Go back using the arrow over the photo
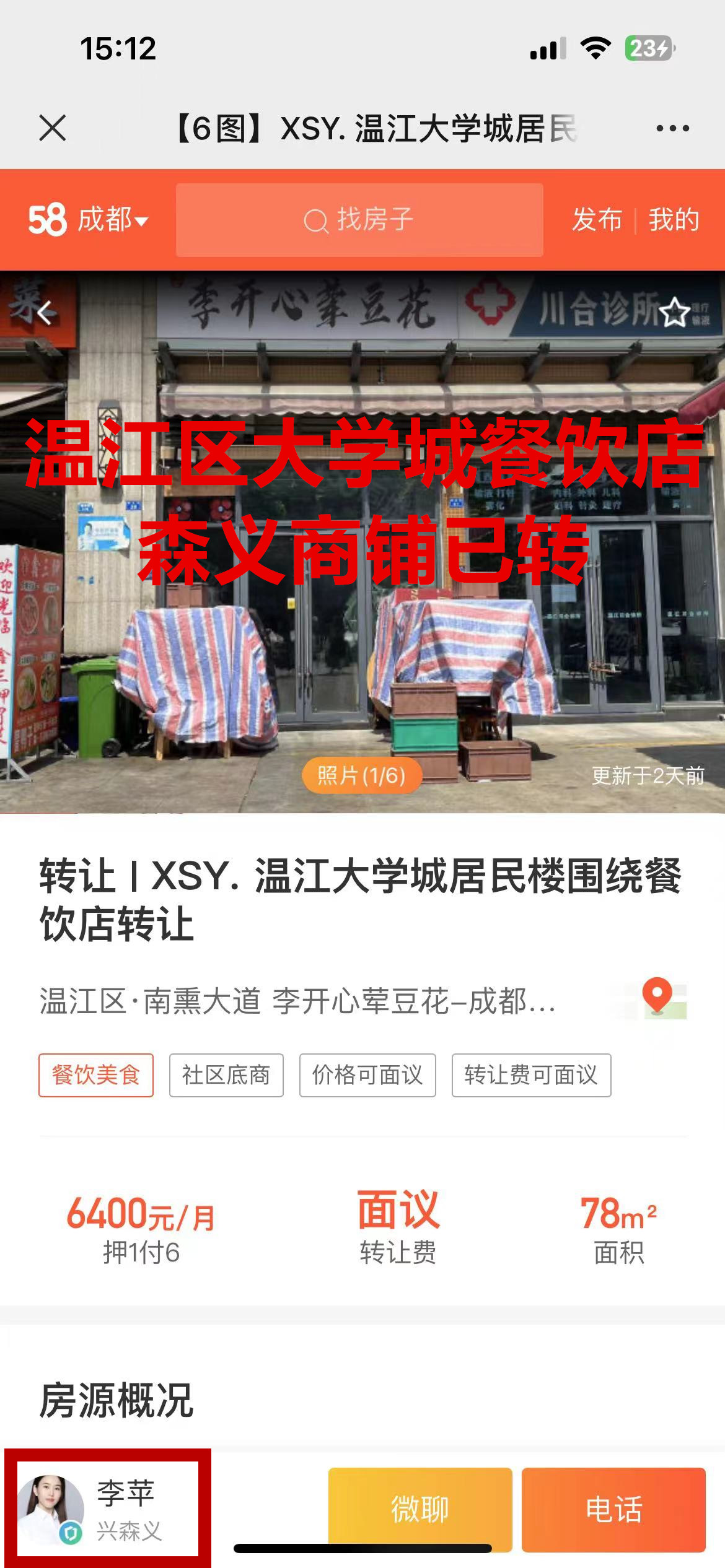The height and width of the screenshot is (1568, 725). [44, 312]
